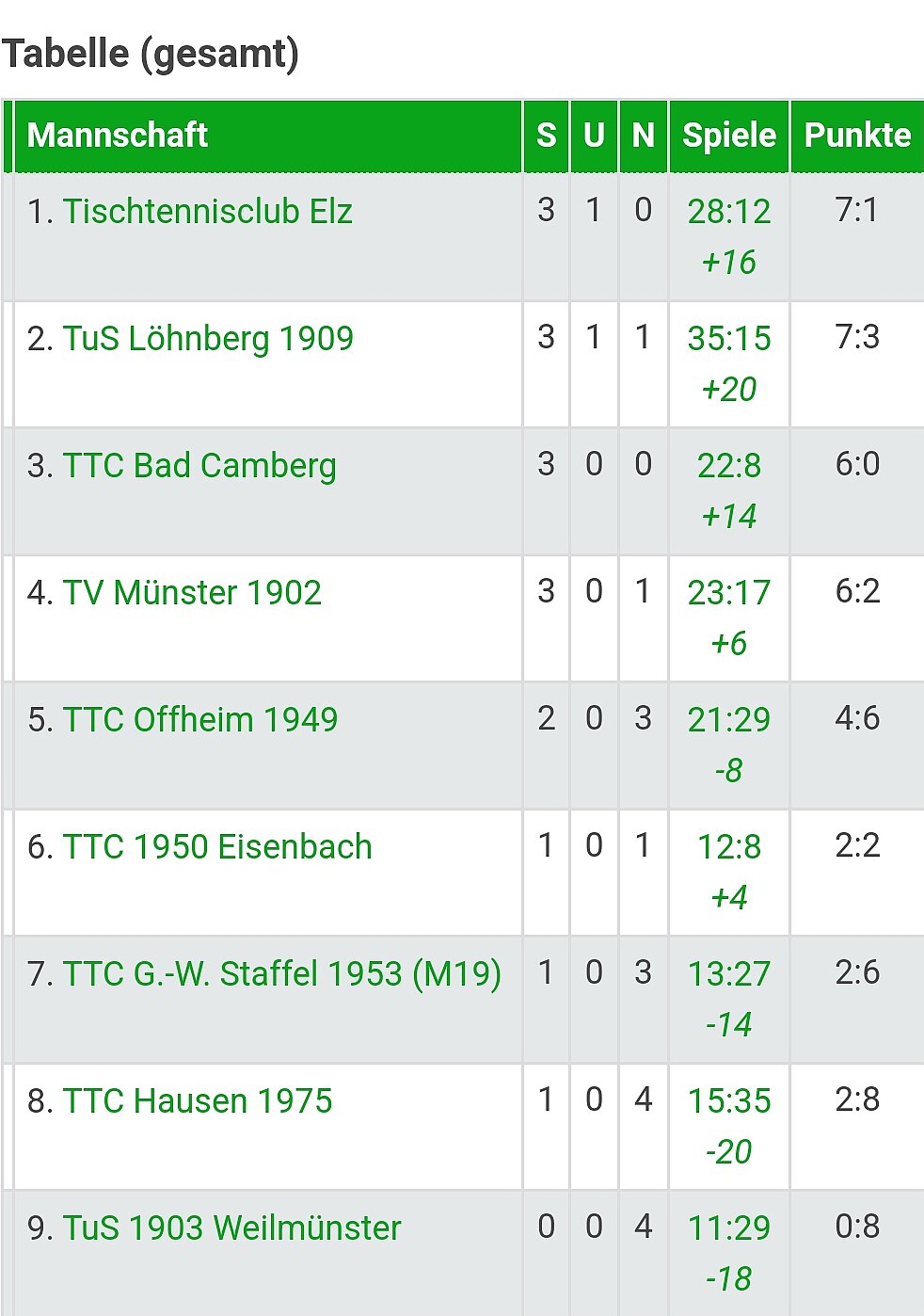This screenshot has width=924, height=1316.
Task: Open Offheim's 21:29 games link
Action: tap(728, 720)
